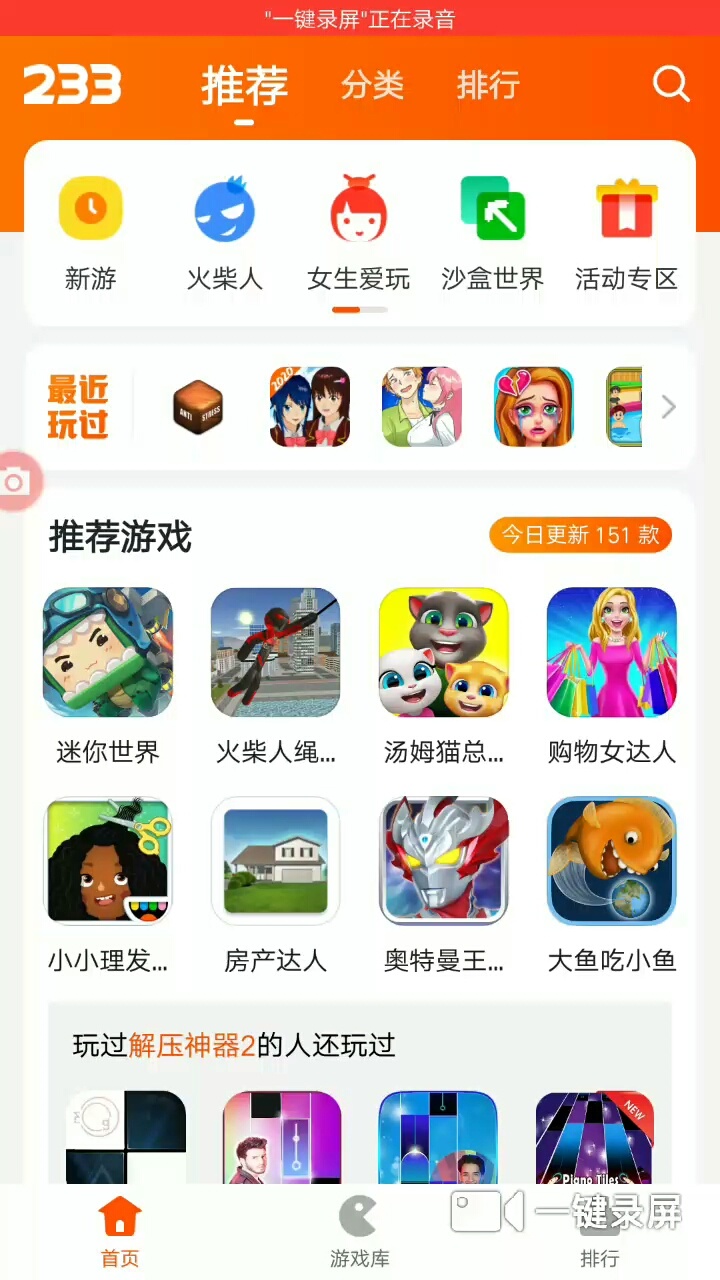Image resolution: width=720 pixels, height=1280 pixels.
Task: Open the 新游 category icon
Action: (91, 210)
